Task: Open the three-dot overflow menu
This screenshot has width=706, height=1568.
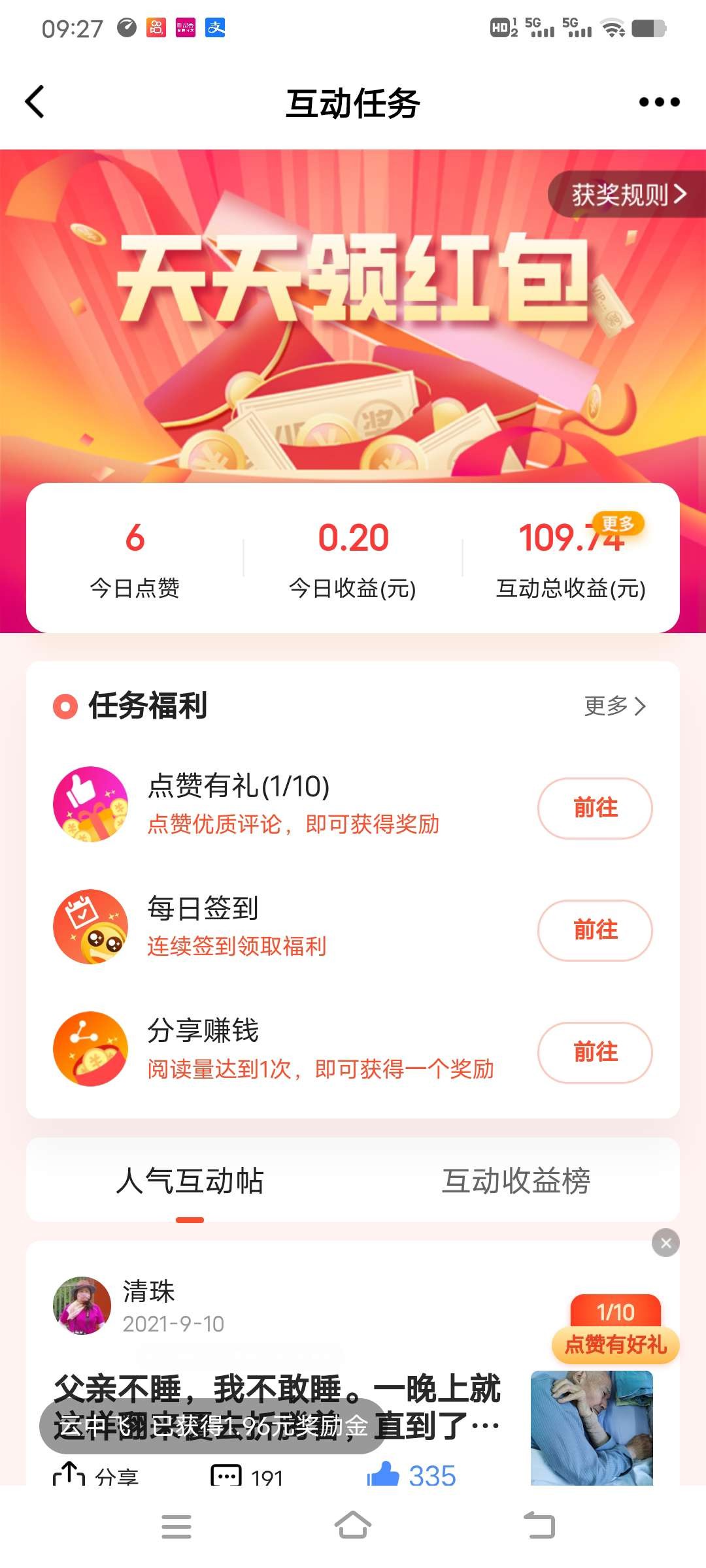Action: point(659,102)
